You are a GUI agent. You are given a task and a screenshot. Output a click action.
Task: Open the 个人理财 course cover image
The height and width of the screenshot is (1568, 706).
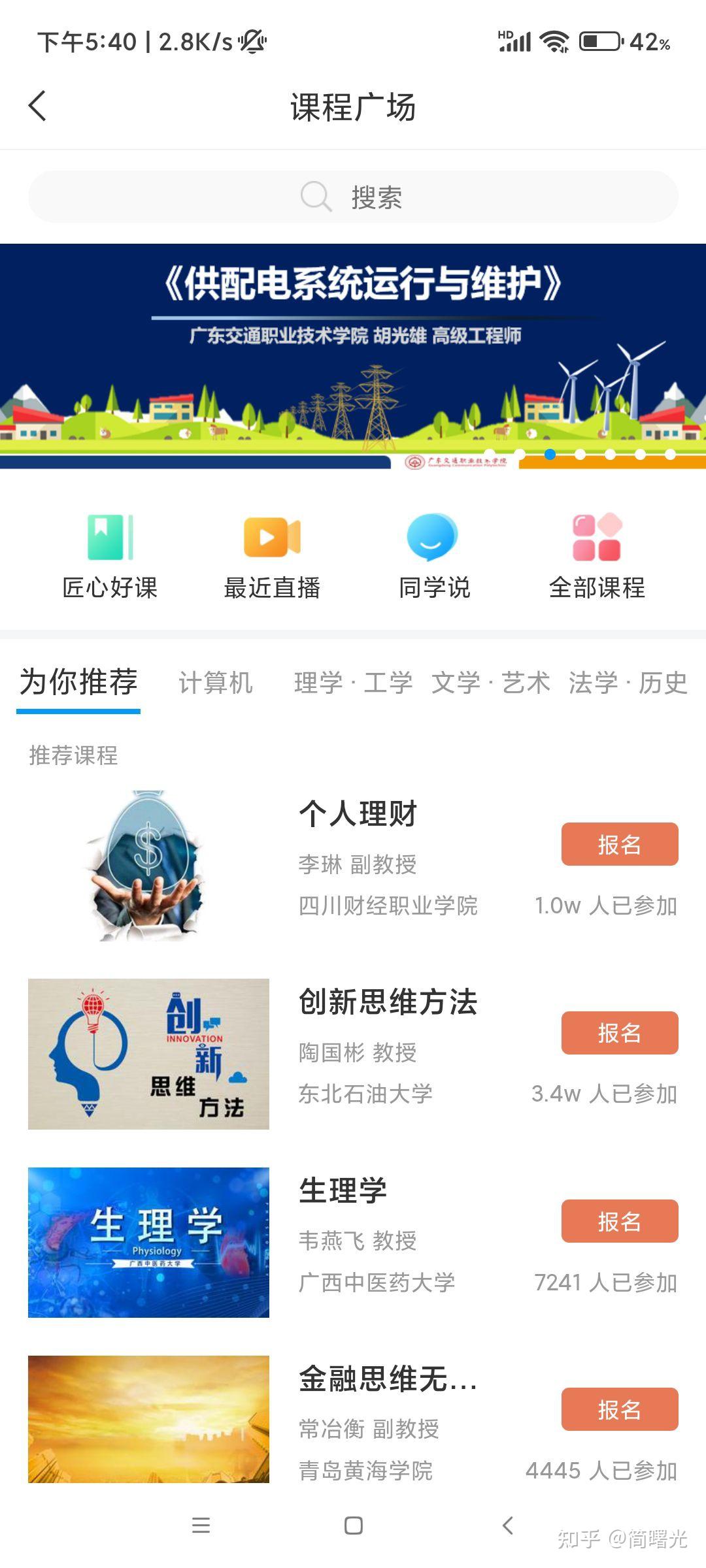click(148, 866)
